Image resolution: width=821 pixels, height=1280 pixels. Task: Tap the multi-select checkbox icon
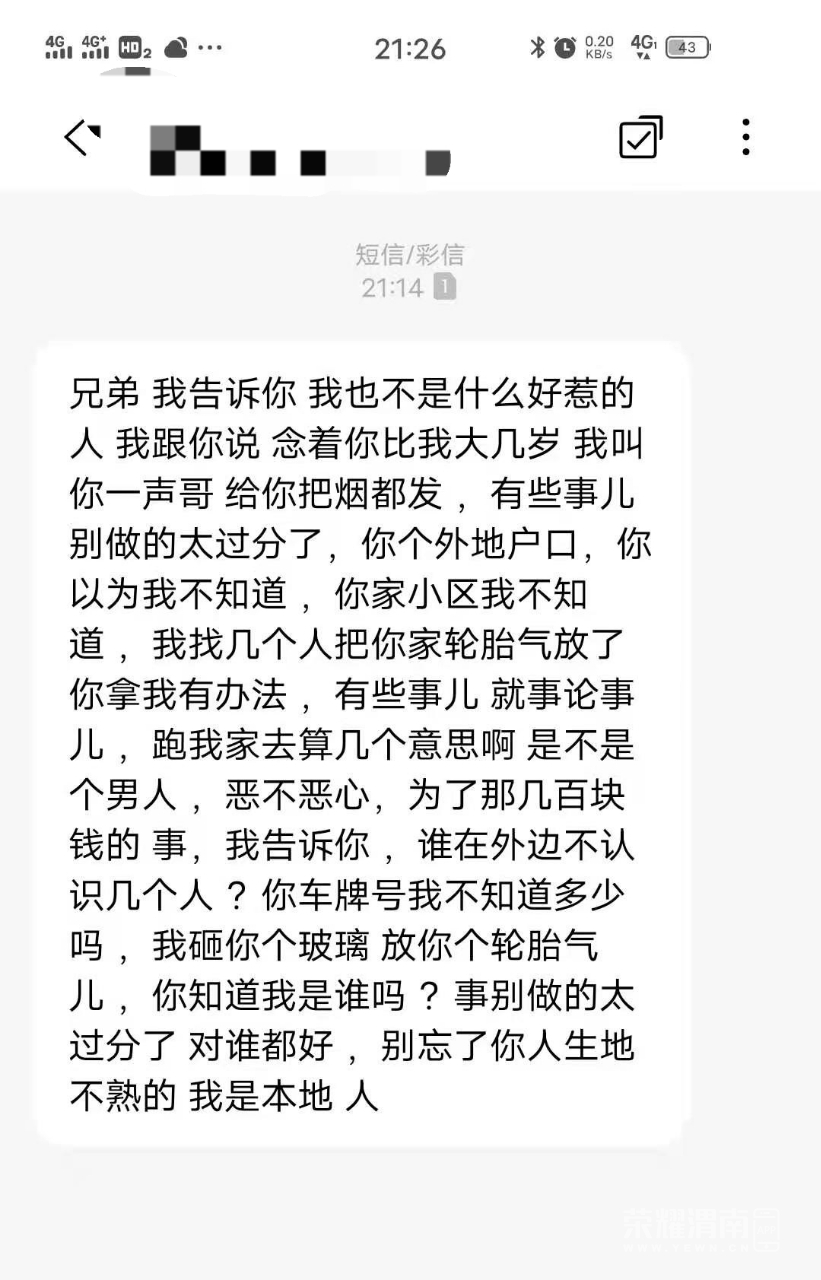click(x=640, y=138)
